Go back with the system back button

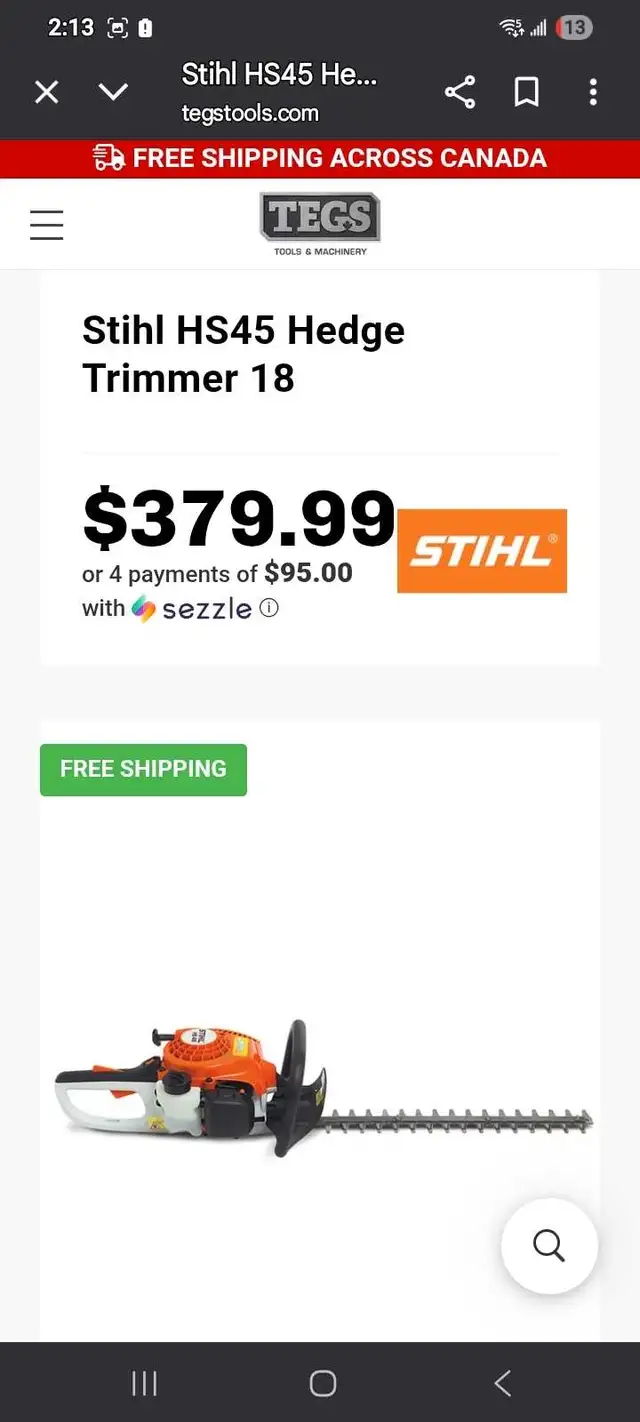coord(503,1383)
